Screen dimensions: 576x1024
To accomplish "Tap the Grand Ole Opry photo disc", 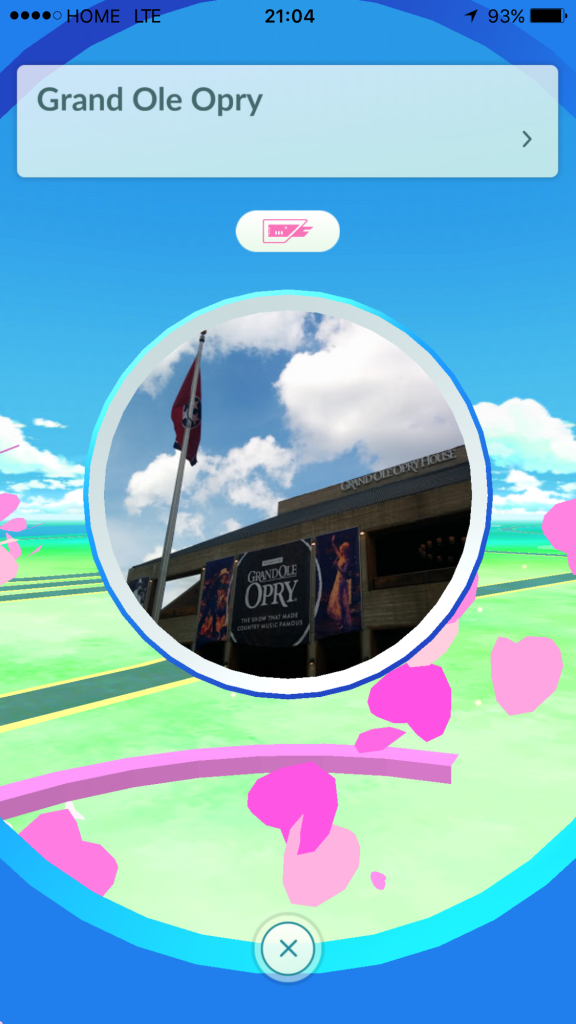I will tap(287, 494).
